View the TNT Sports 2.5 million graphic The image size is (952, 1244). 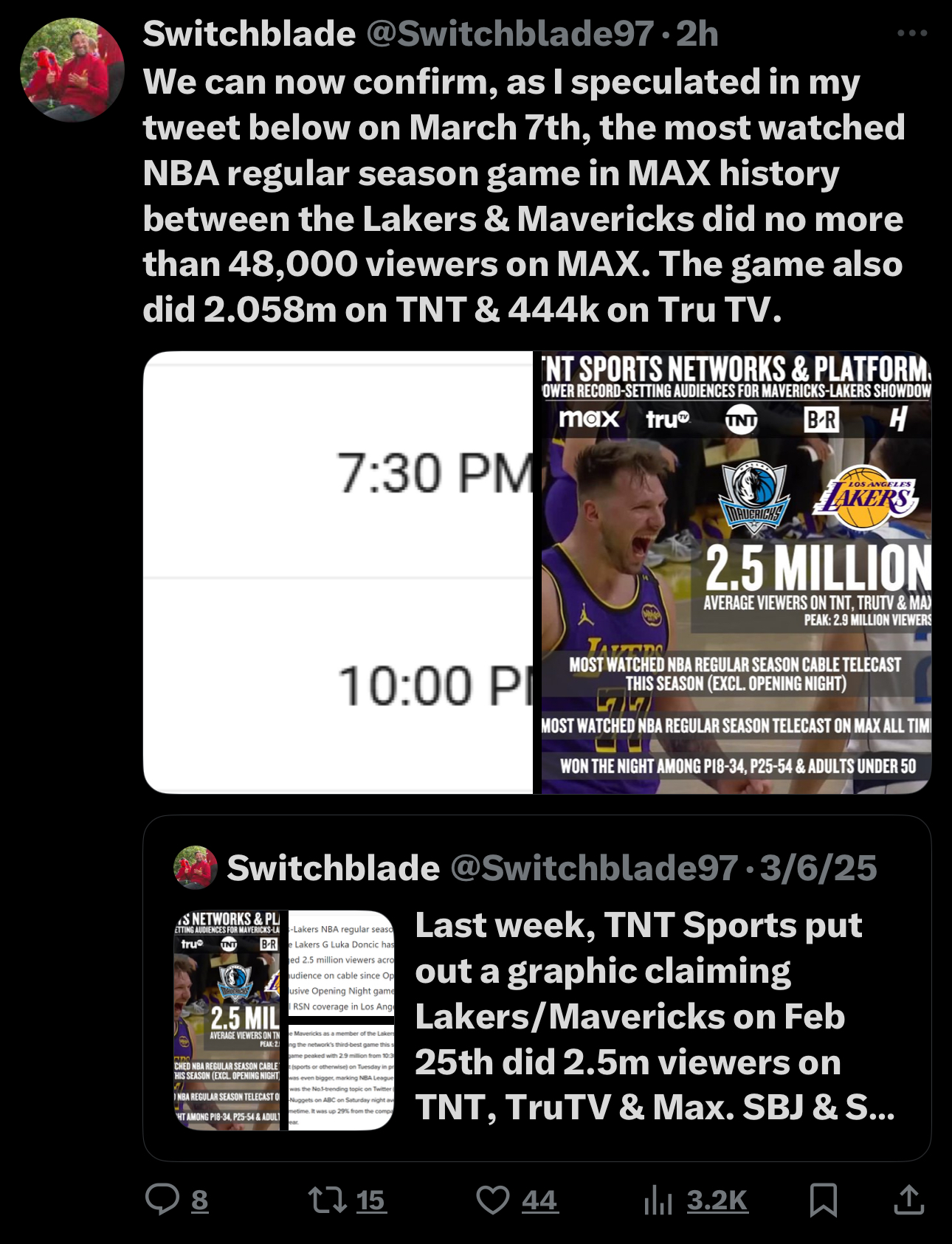coord(736,572)
